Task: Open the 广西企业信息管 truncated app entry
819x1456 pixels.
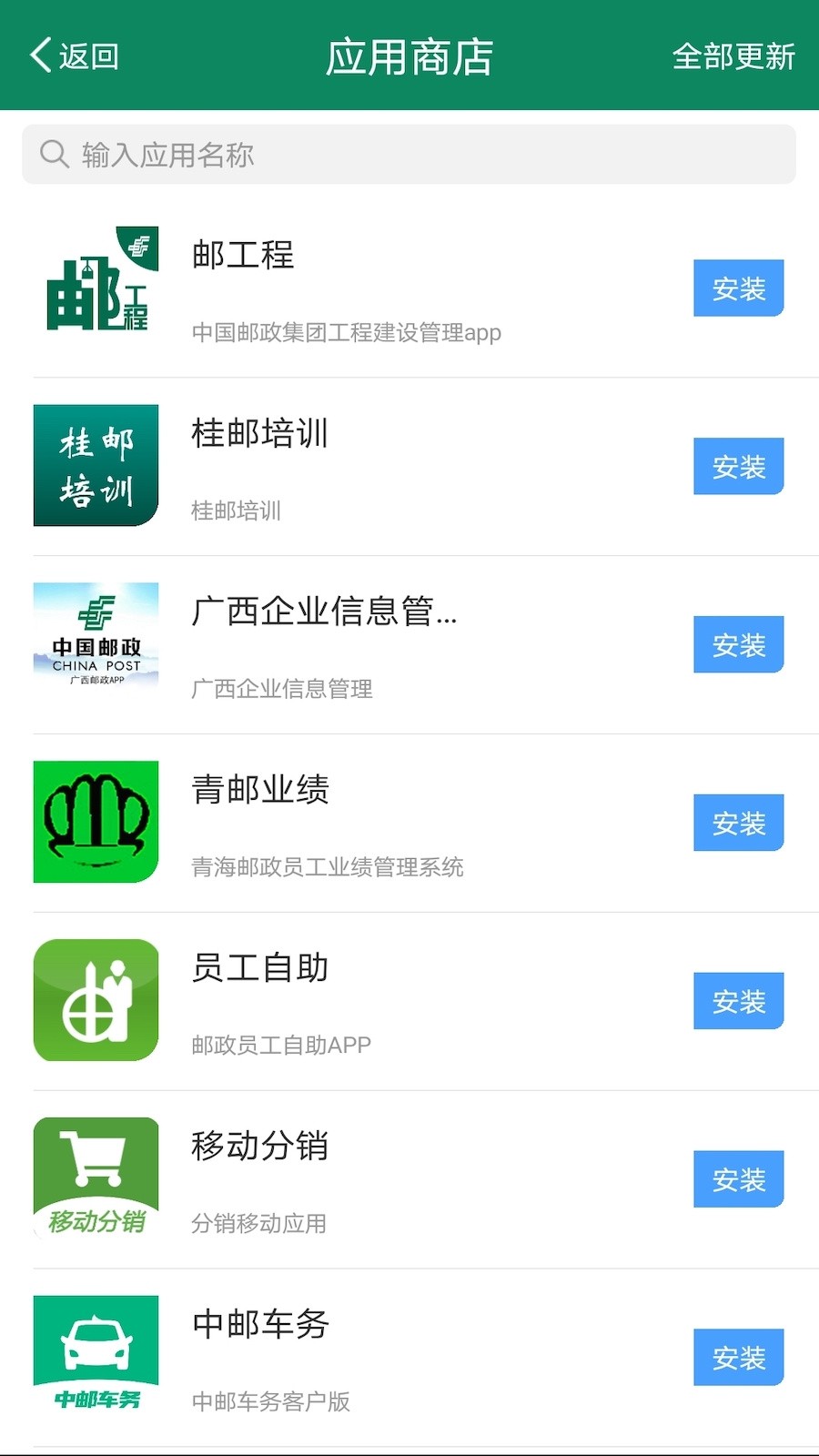Action: click(325, 614)
